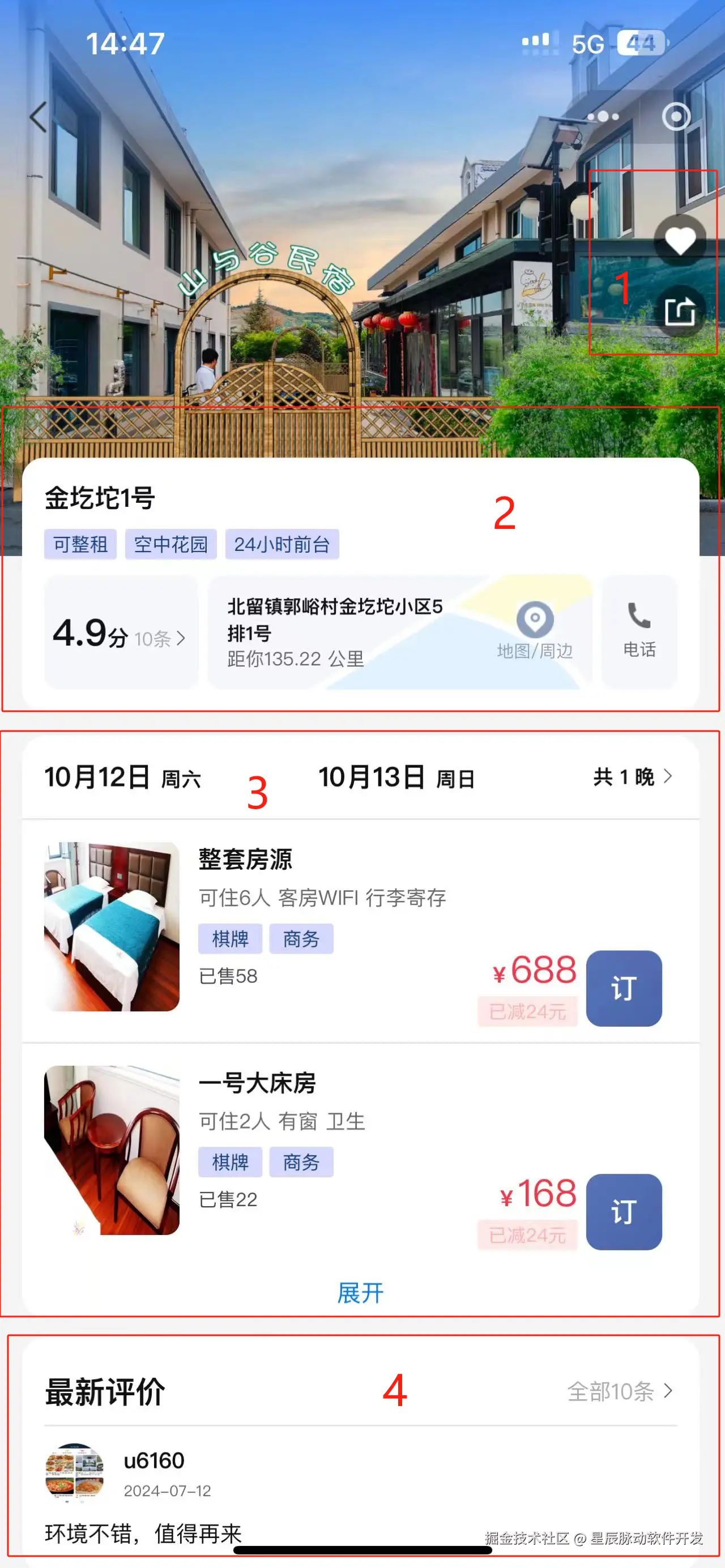Change the check-in date 10月12日
Viewport: 725px width, 1568px height.
[122, 777]
